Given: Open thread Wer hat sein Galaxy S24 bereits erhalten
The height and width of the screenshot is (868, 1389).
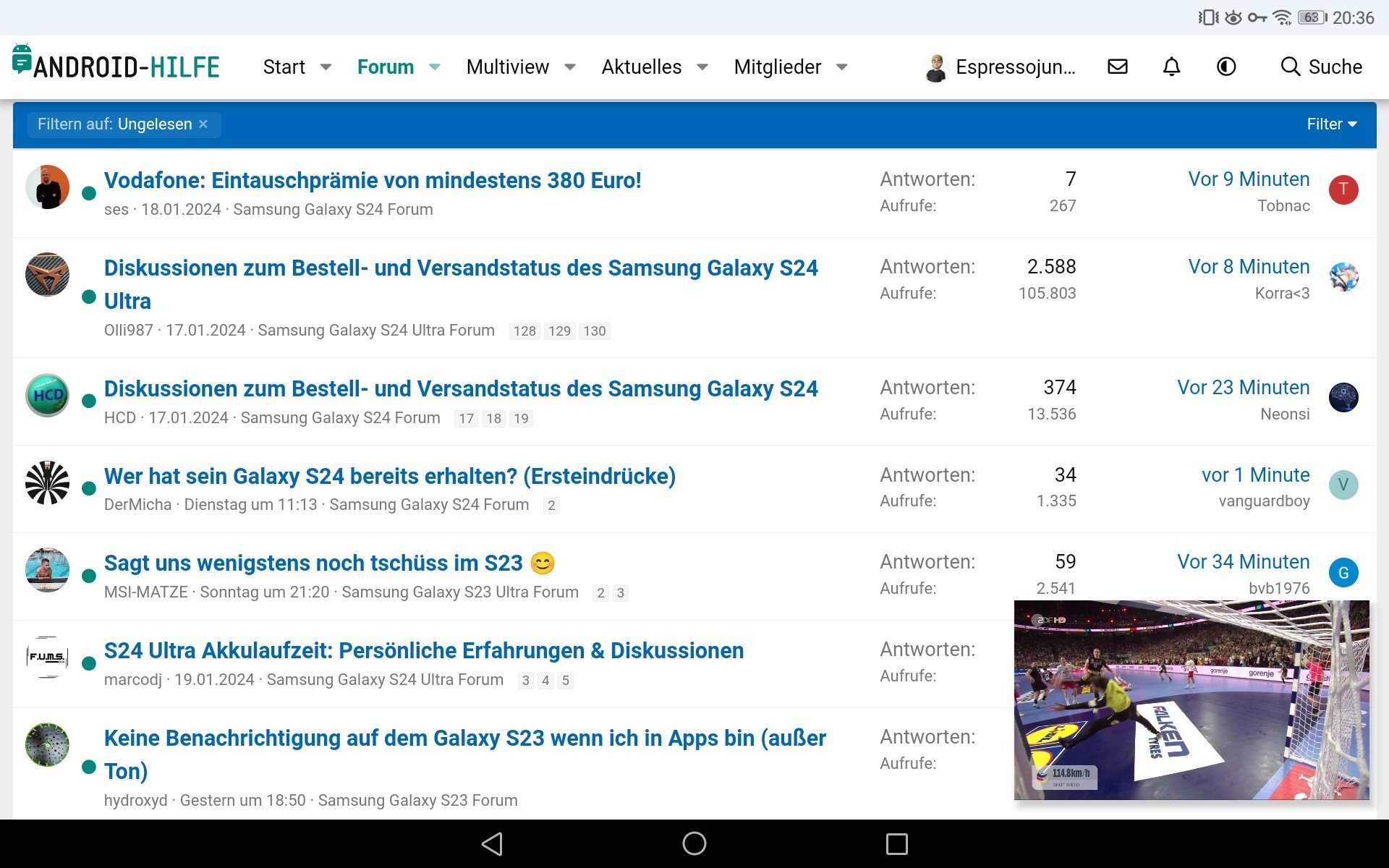Looking at the screenshot, I should (390, 476).
